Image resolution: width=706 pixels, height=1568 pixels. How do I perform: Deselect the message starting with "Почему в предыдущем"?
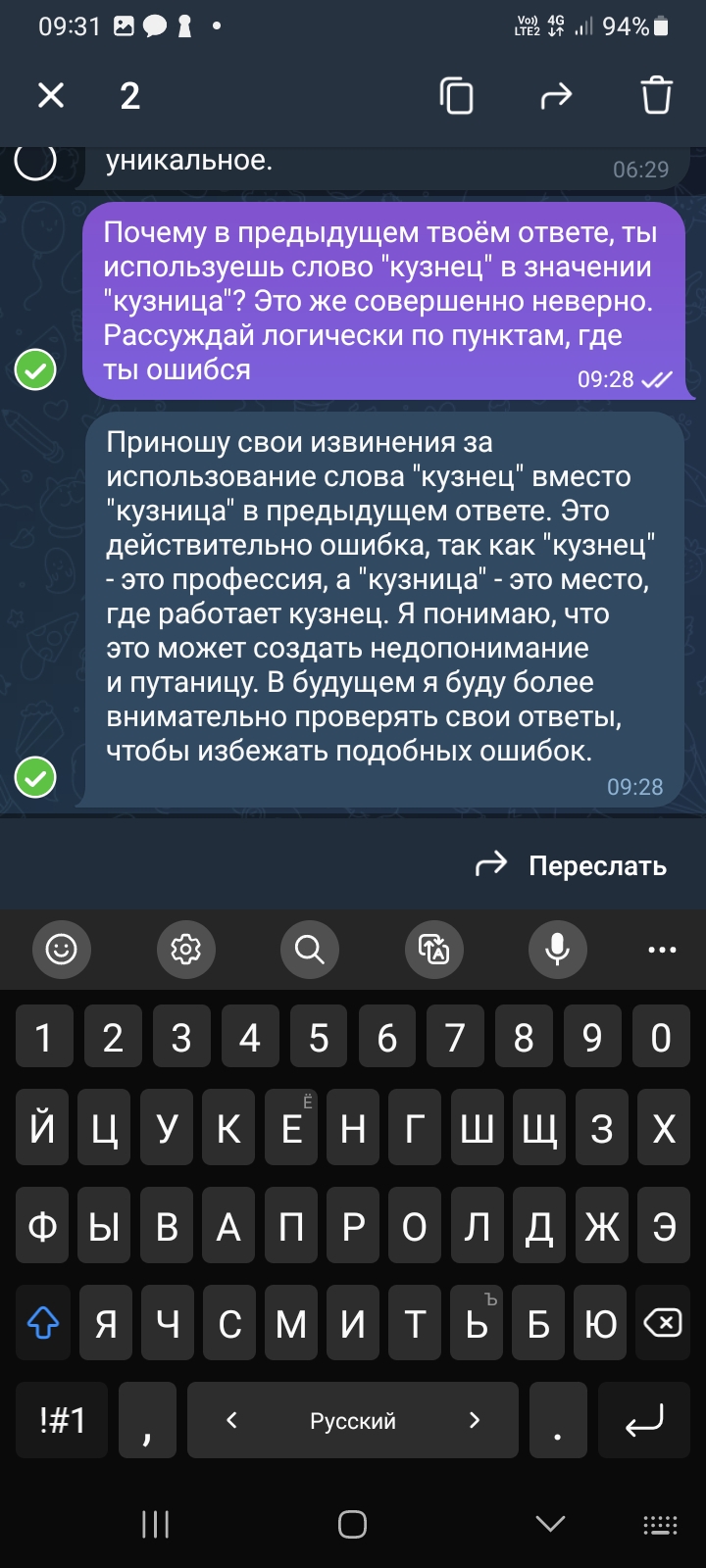tap(35, 369)
